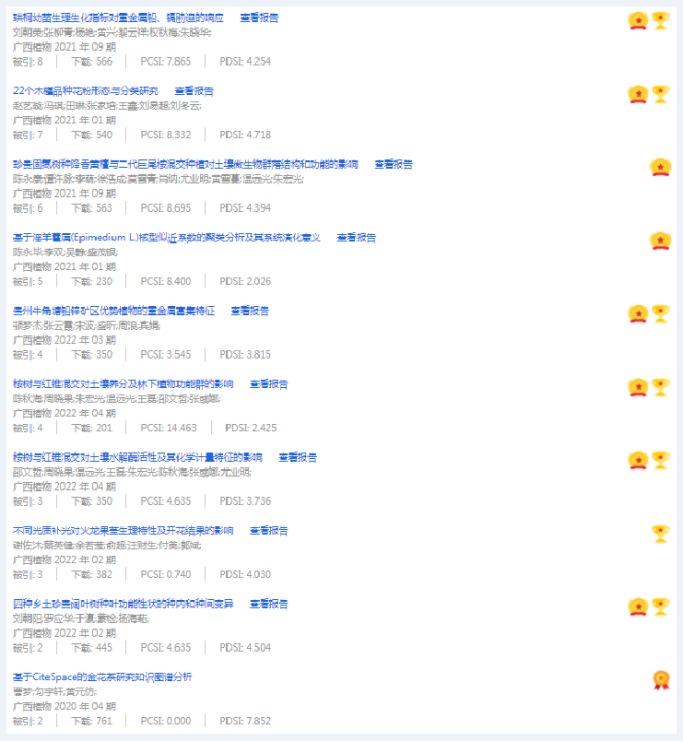Image resolution: width=683 pixels, height=742 pixels.
Task: View report for the 桉树与红锥混交 soil nutrients article
Action: [x=269, y=384]
